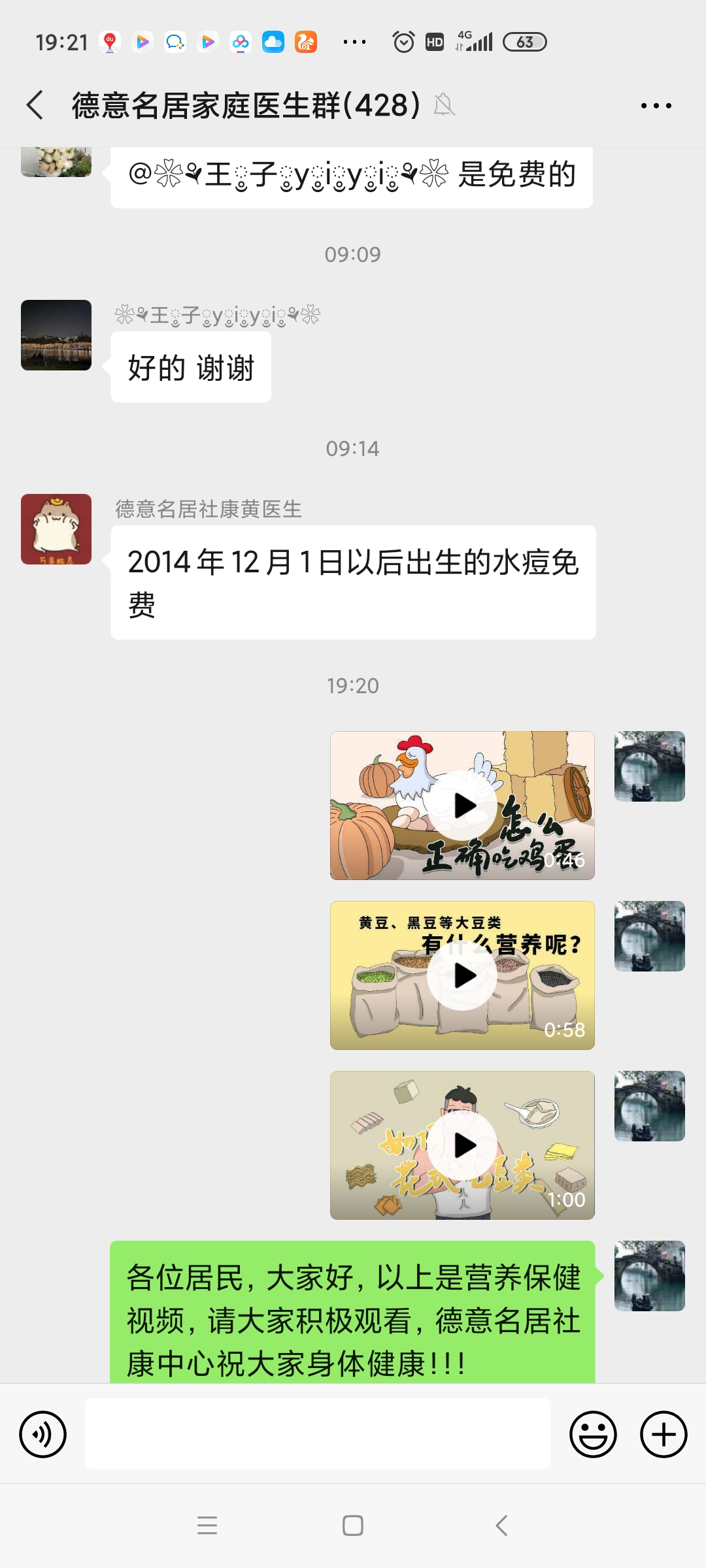The width and height of the screenshot is (706, 1568).
Task: Open 德意名居社康黄医生's profile avatar
Action: [56, 529]
